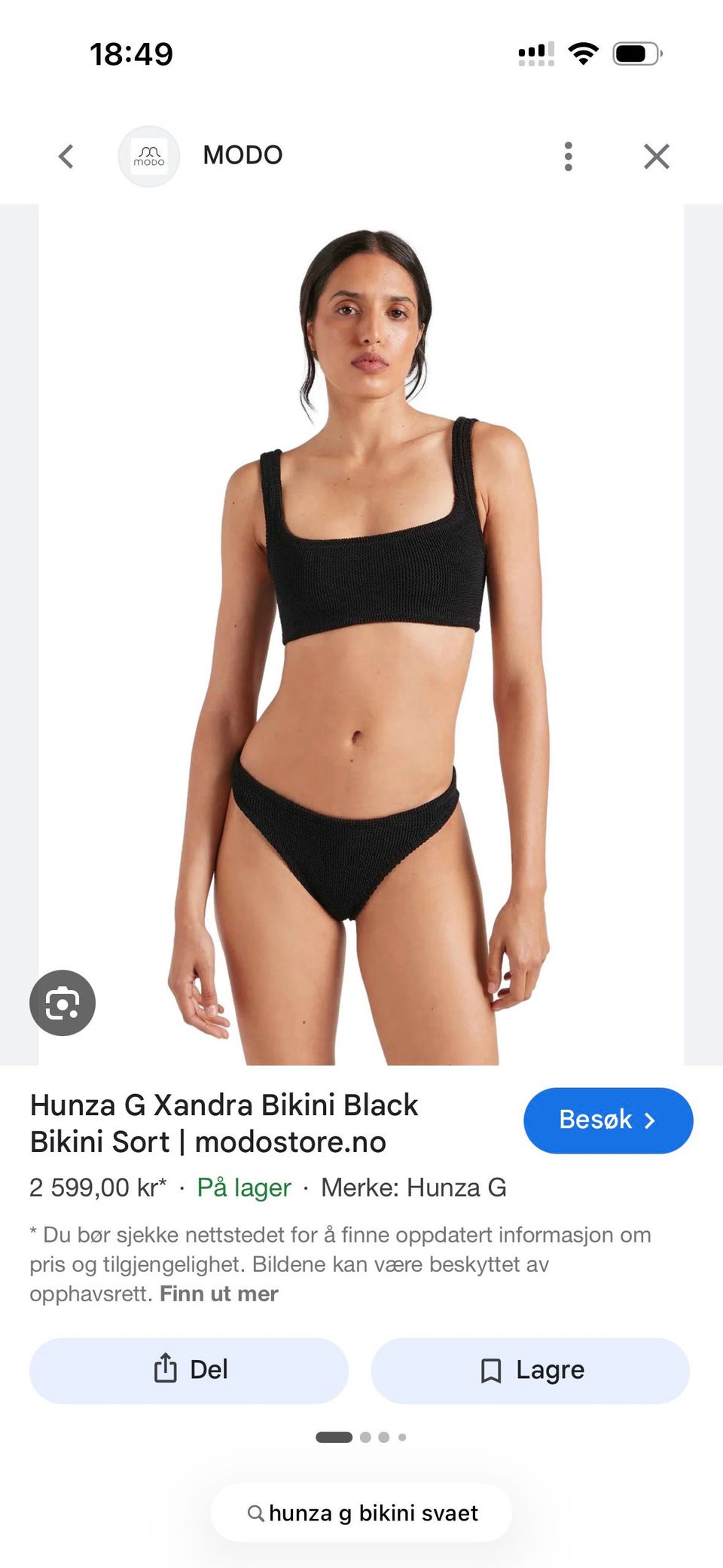The image size is (723, 1568).
Task: Share the image with Del
Action: [x=189, y=1371]
